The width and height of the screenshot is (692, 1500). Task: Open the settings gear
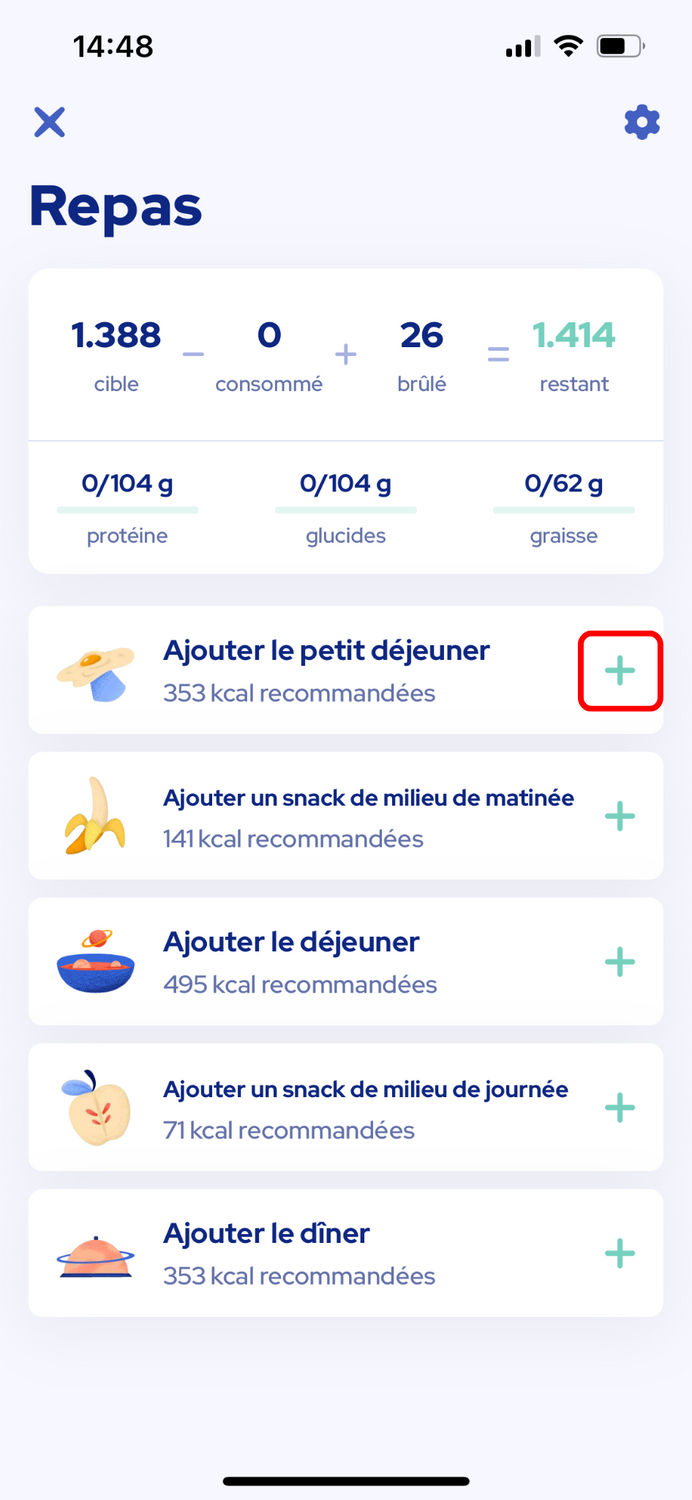[642, 122]
